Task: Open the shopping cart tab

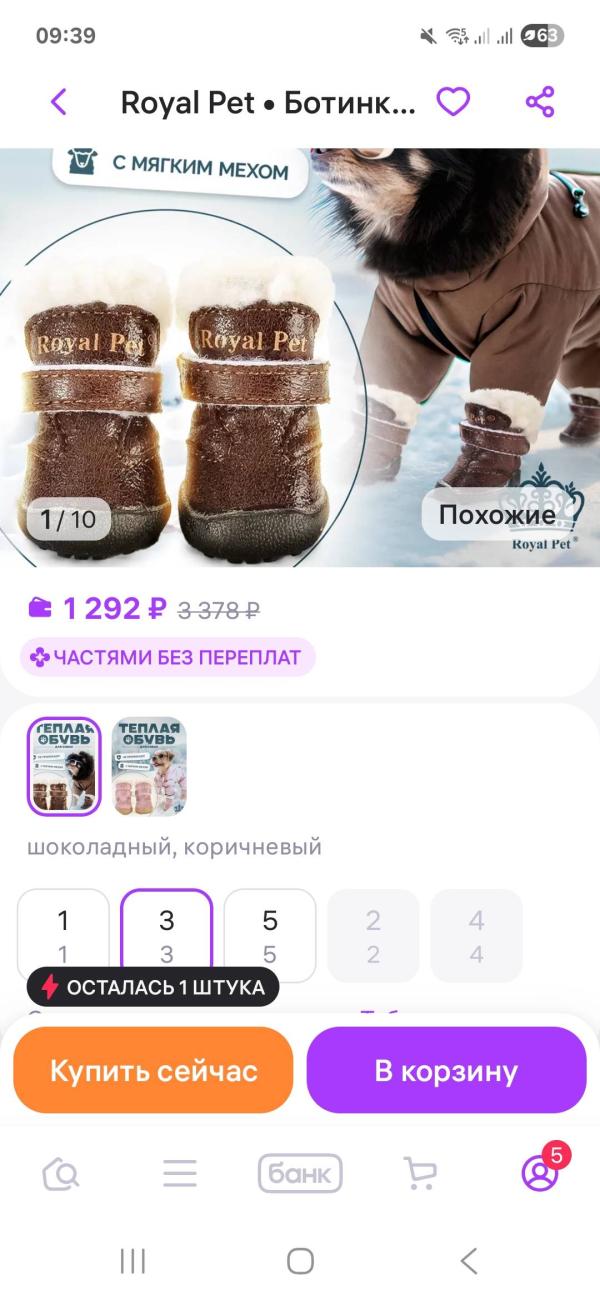Action: point(420,1173)
